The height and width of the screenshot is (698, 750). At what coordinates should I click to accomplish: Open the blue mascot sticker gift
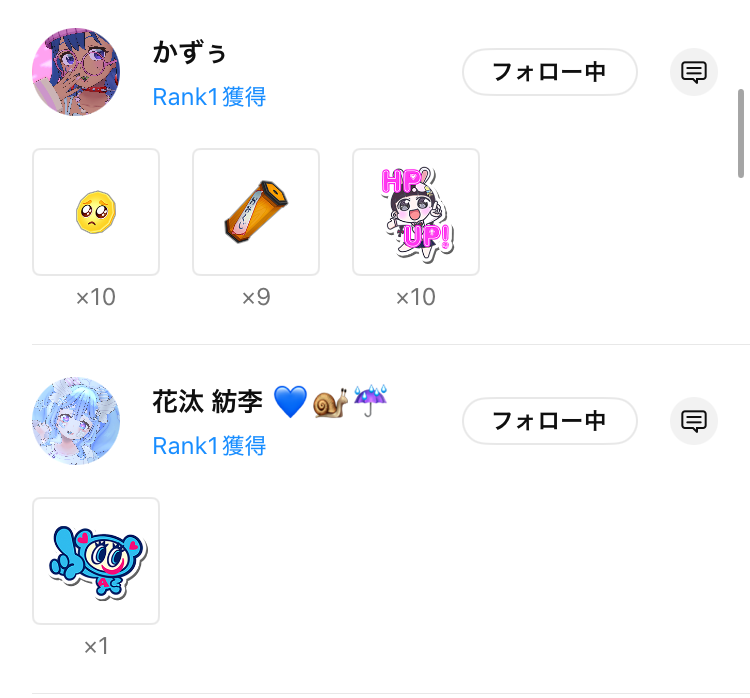(x=96, y=561)
